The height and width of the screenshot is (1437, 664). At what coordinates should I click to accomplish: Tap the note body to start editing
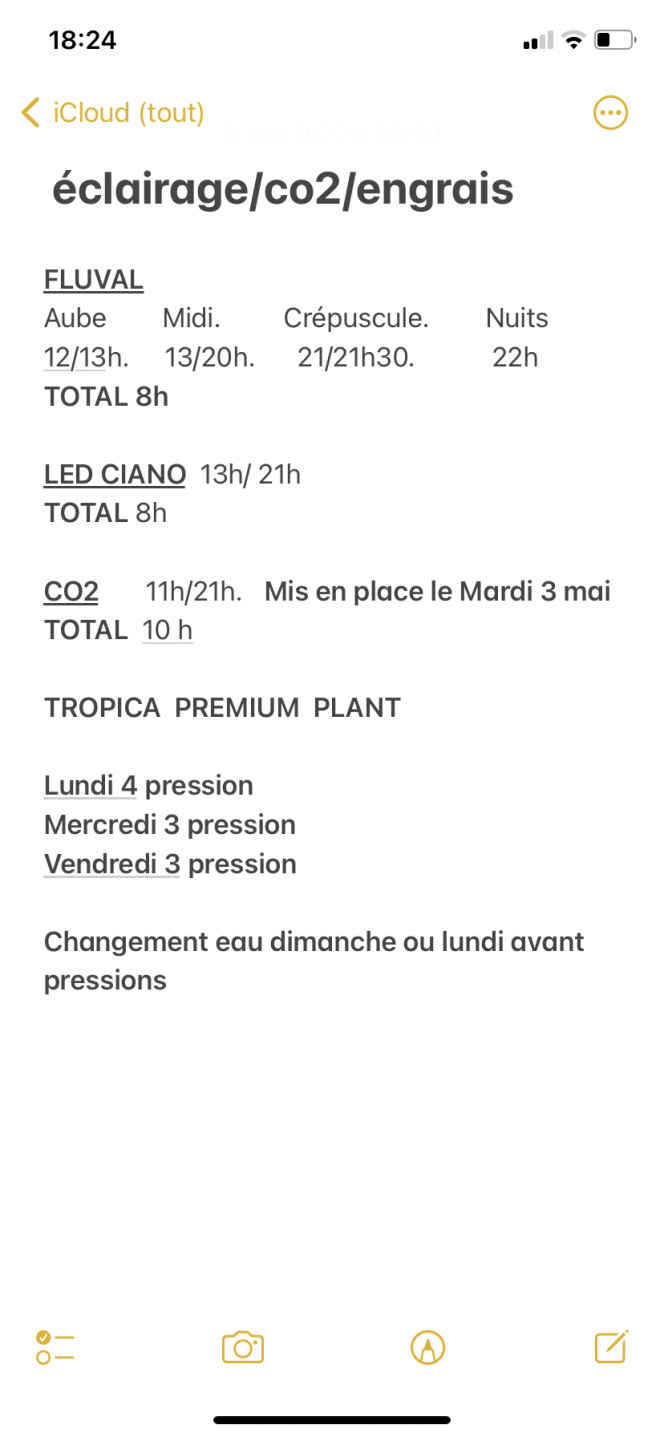tap(330, 630)
